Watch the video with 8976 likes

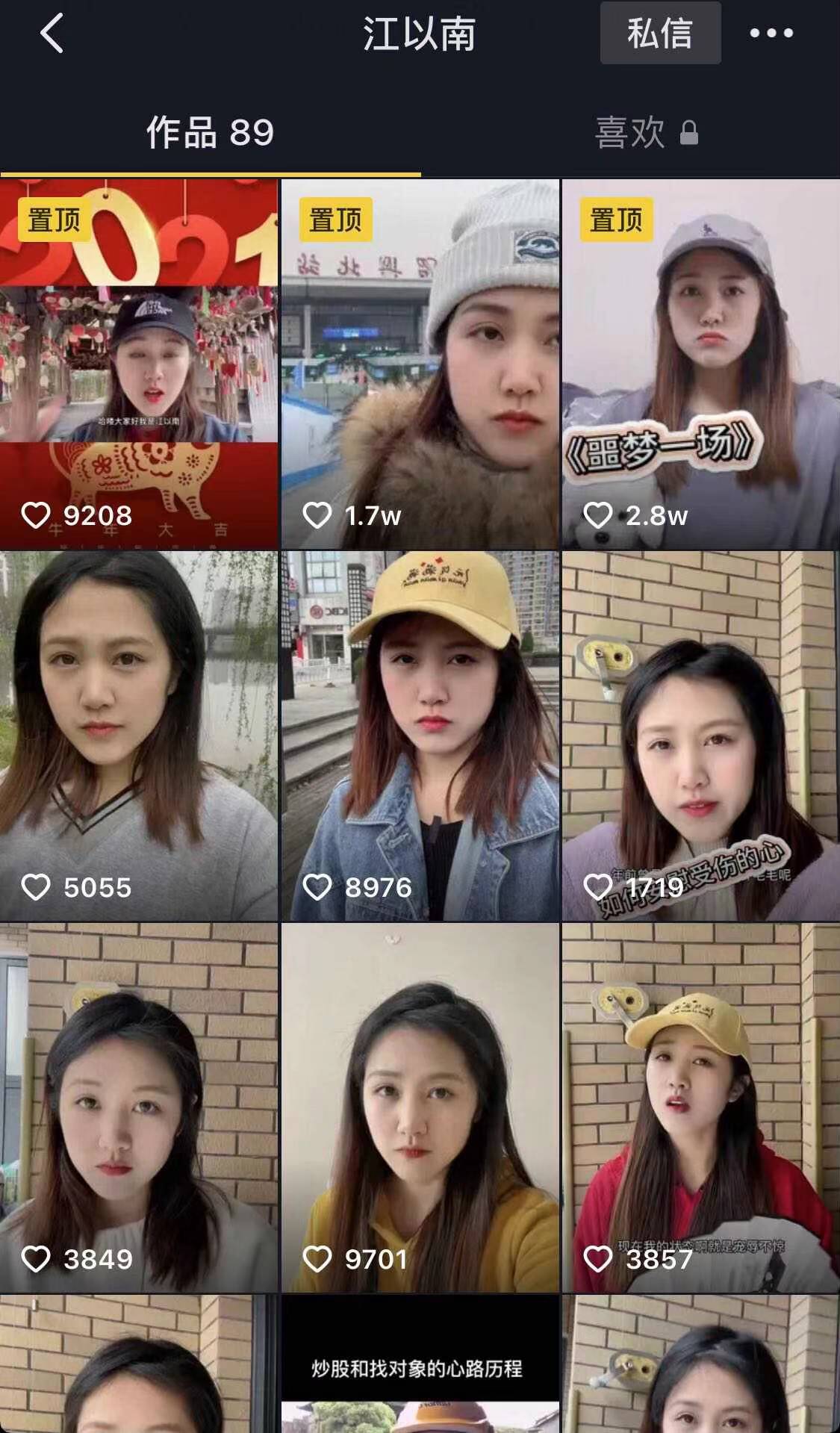pyautogui.click(x=420, y=736)
